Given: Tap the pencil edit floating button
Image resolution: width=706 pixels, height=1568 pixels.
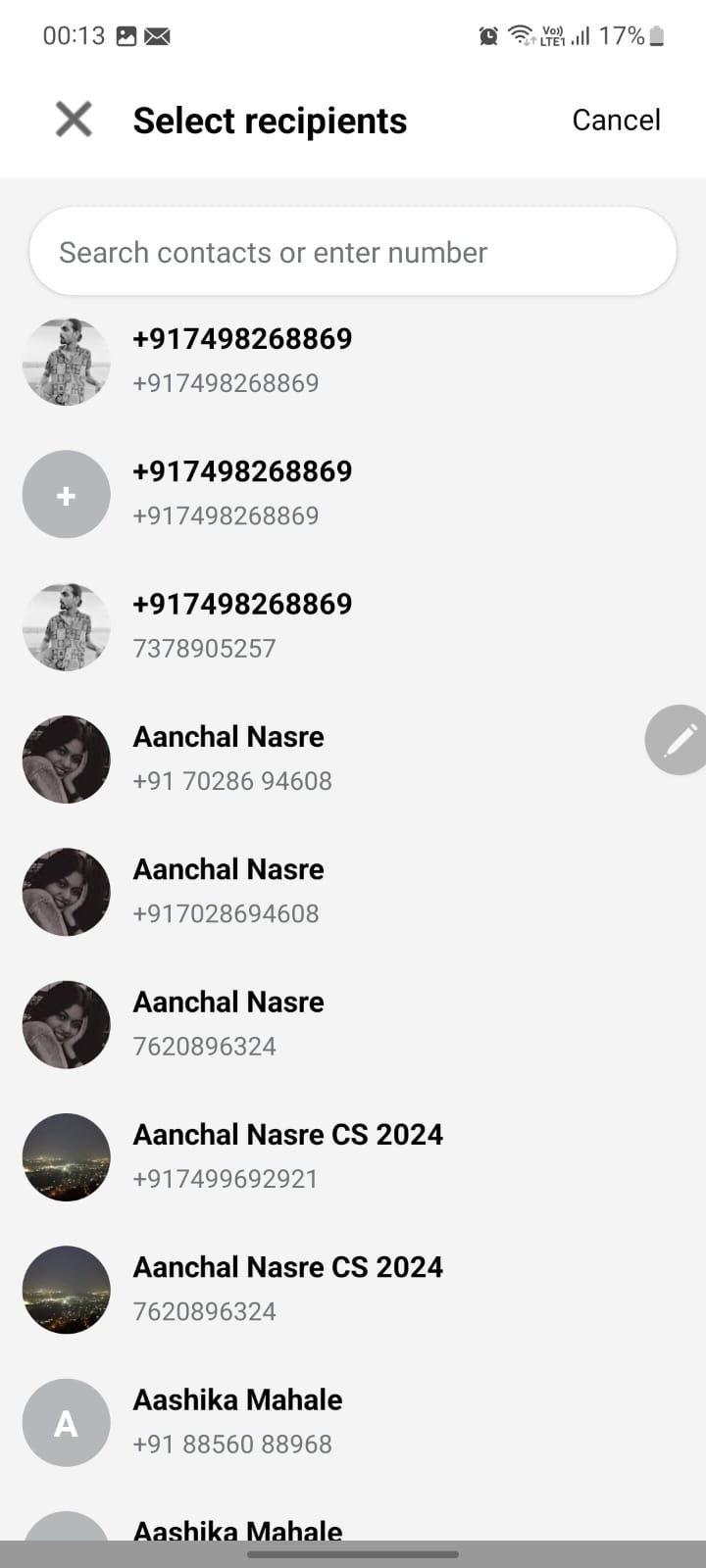Looking at the screenshot, I should click(x=679, y=740).
